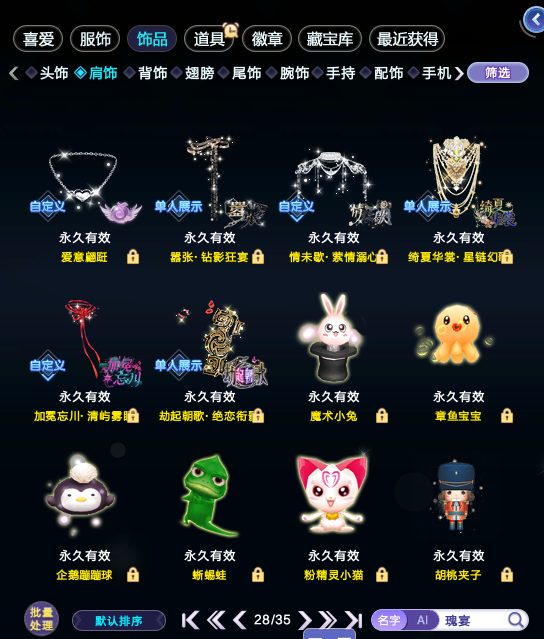Tap the 筛选 filter button
The width and height of the screenshot is (544, 639).
tap(498, 73)
